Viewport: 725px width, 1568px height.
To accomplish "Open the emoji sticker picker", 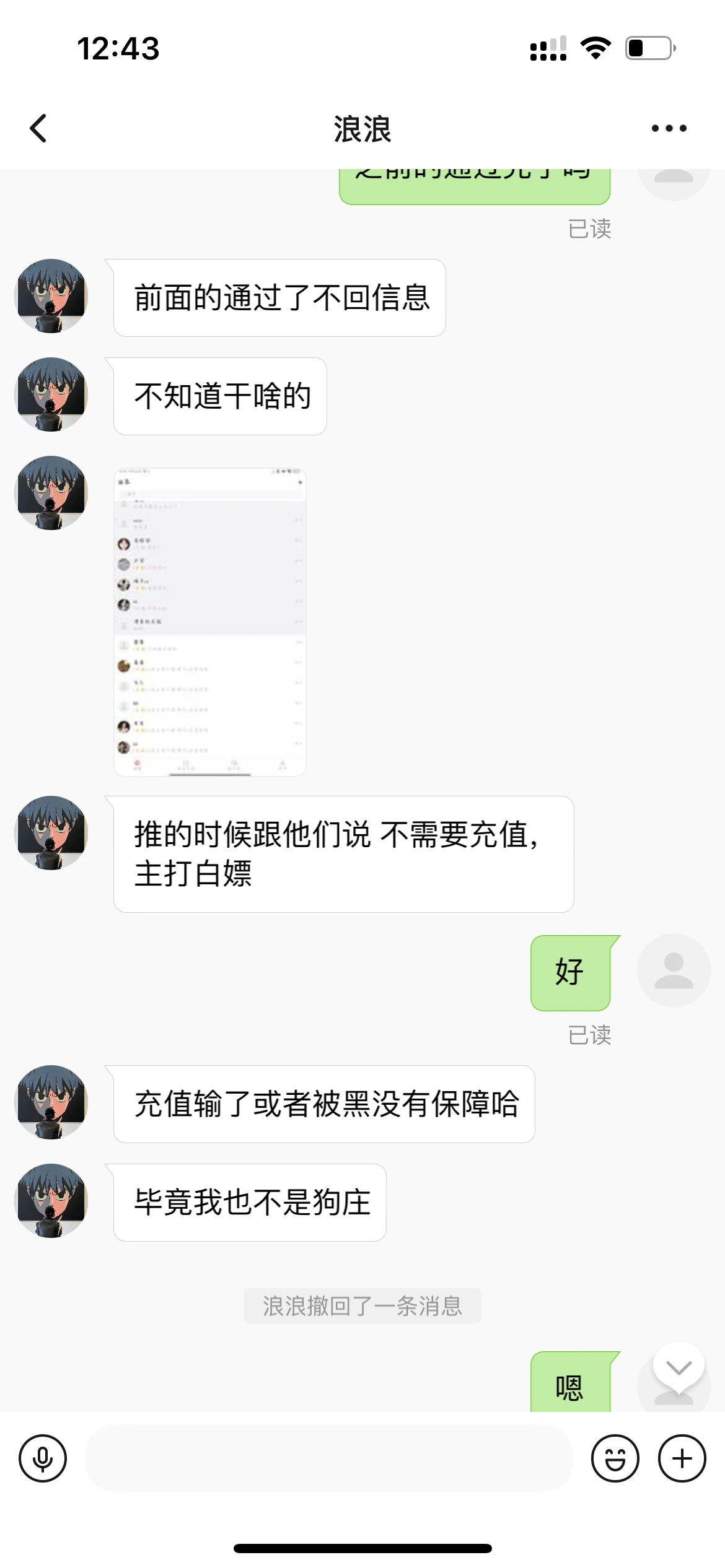I will [x=615, y=1458].
